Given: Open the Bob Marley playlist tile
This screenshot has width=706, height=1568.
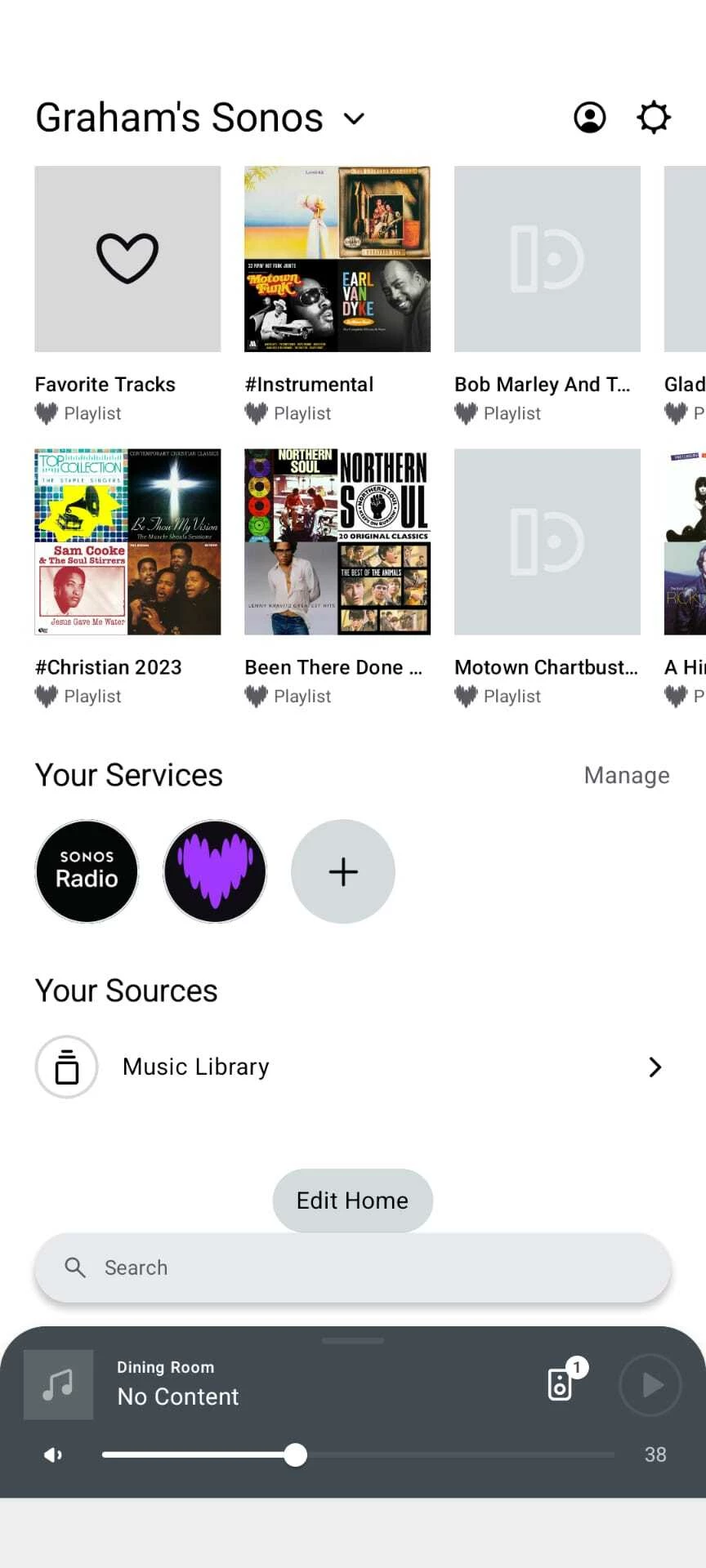Looking at the screenshot, I should coord(547,259).
